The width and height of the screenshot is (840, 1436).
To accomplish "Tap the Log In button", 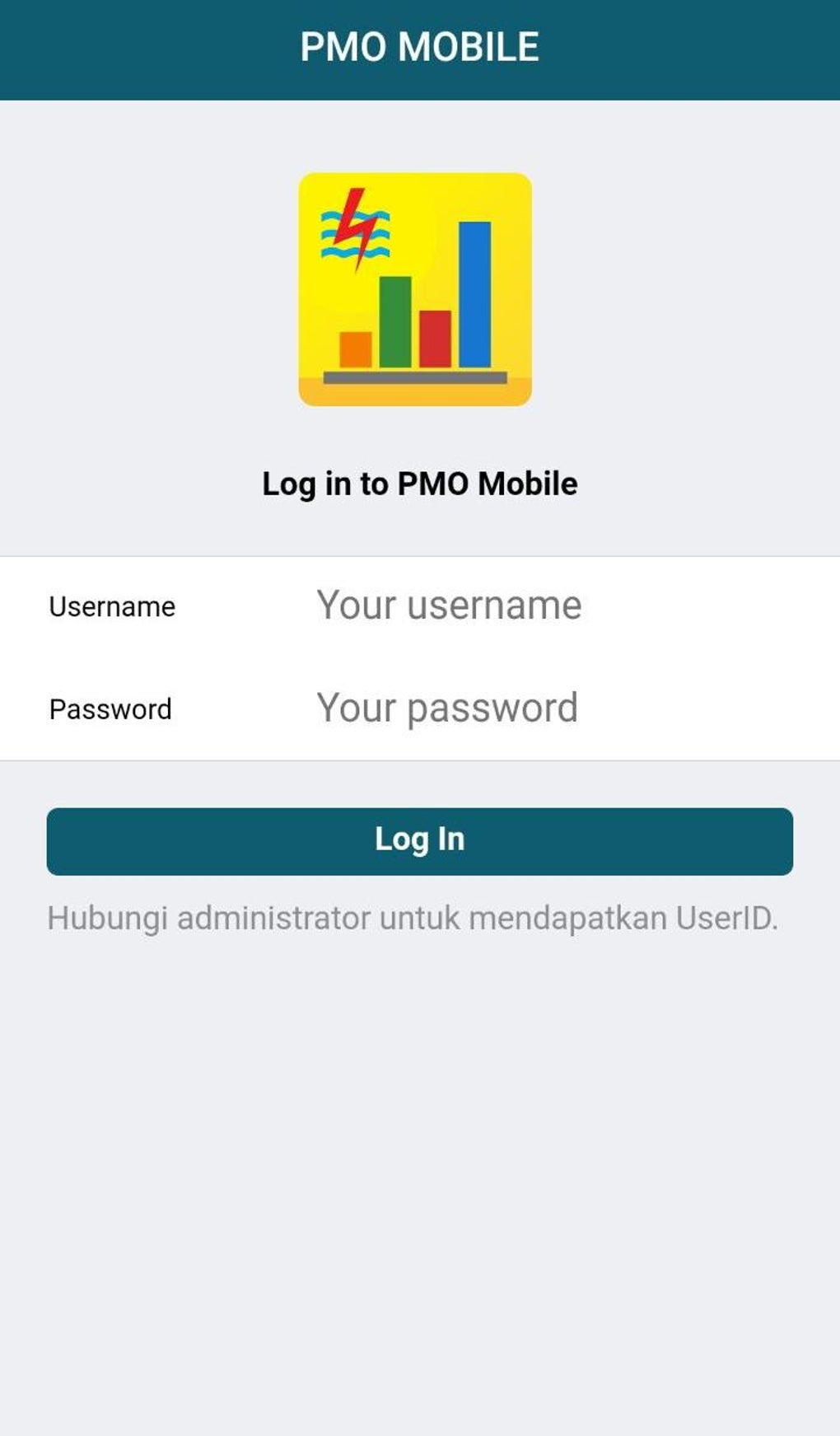I will pyautogui.click(x=420, y=841).
